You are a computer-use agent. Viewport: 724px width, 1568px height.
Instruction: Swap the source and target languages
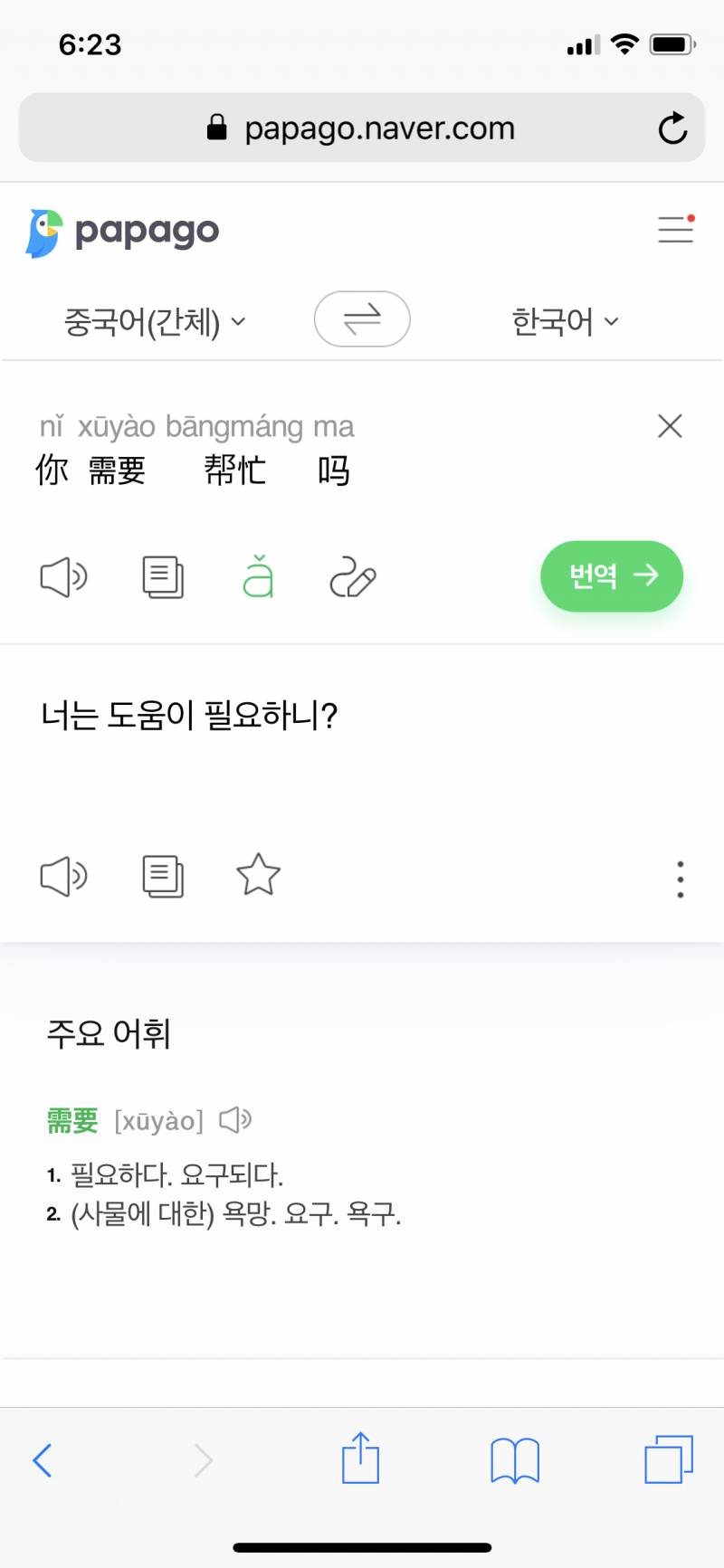(362, 319)
